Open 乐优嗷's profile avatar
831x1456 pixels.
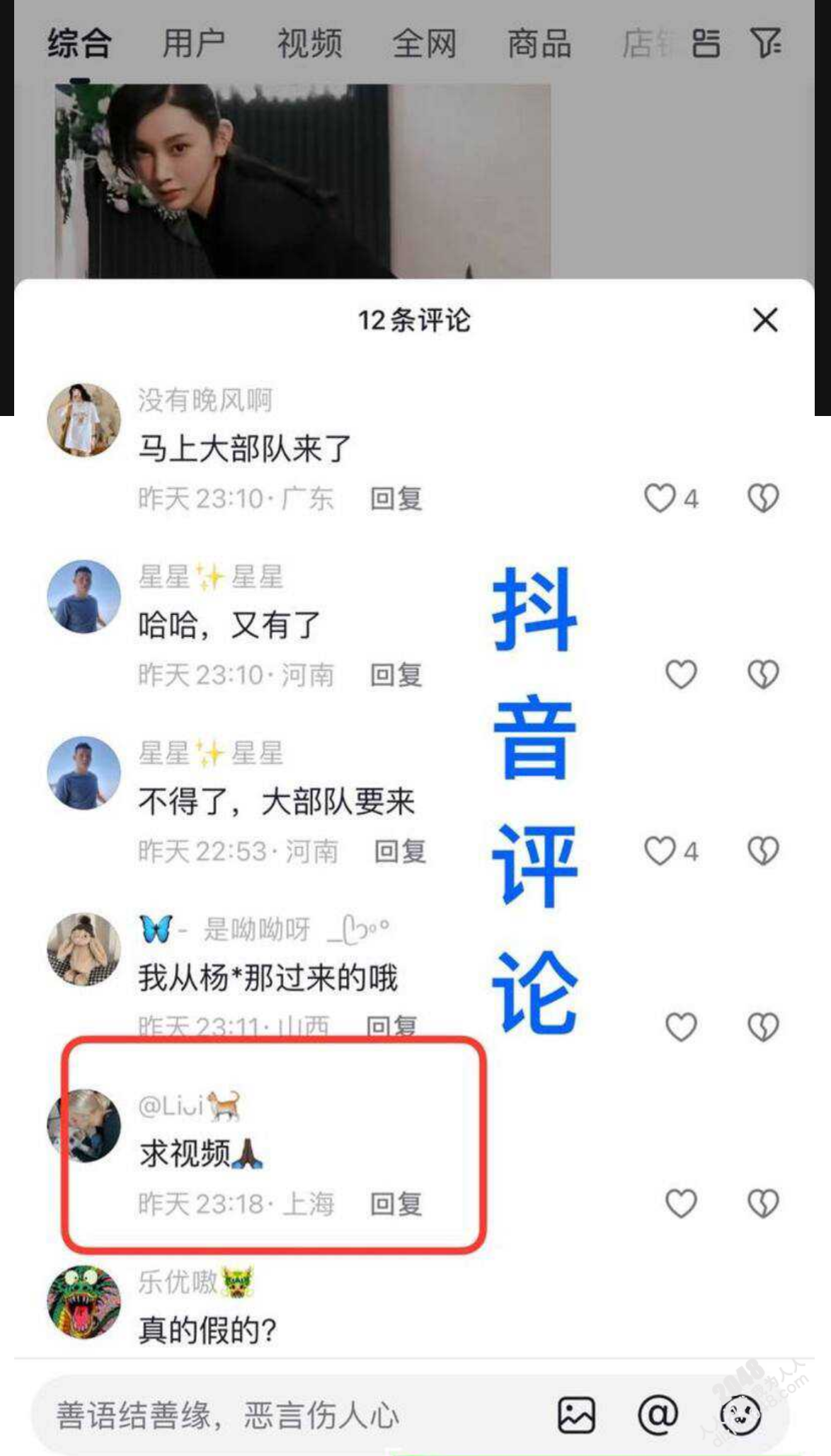click(84, 1302)
